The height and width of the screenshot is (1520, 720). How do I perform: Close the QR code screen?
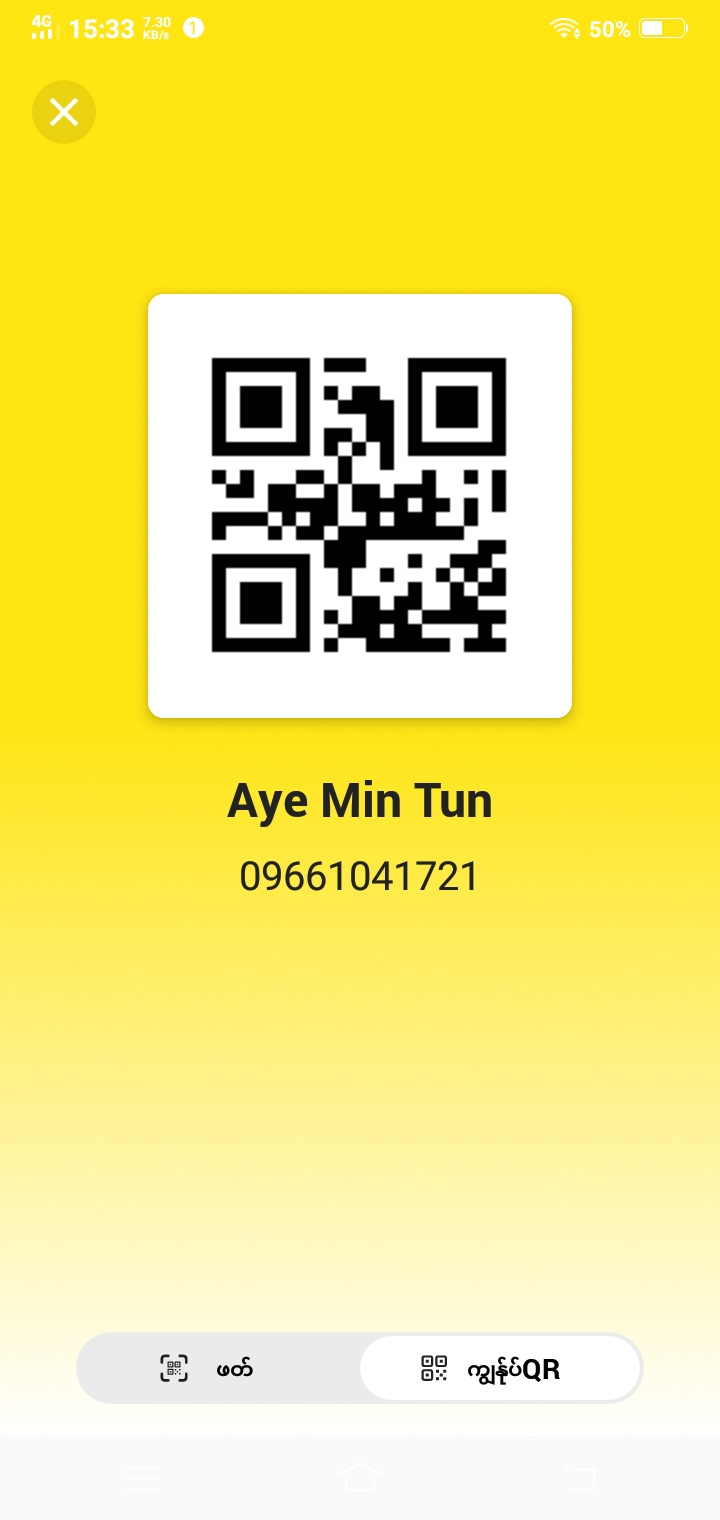pos(64,112)
